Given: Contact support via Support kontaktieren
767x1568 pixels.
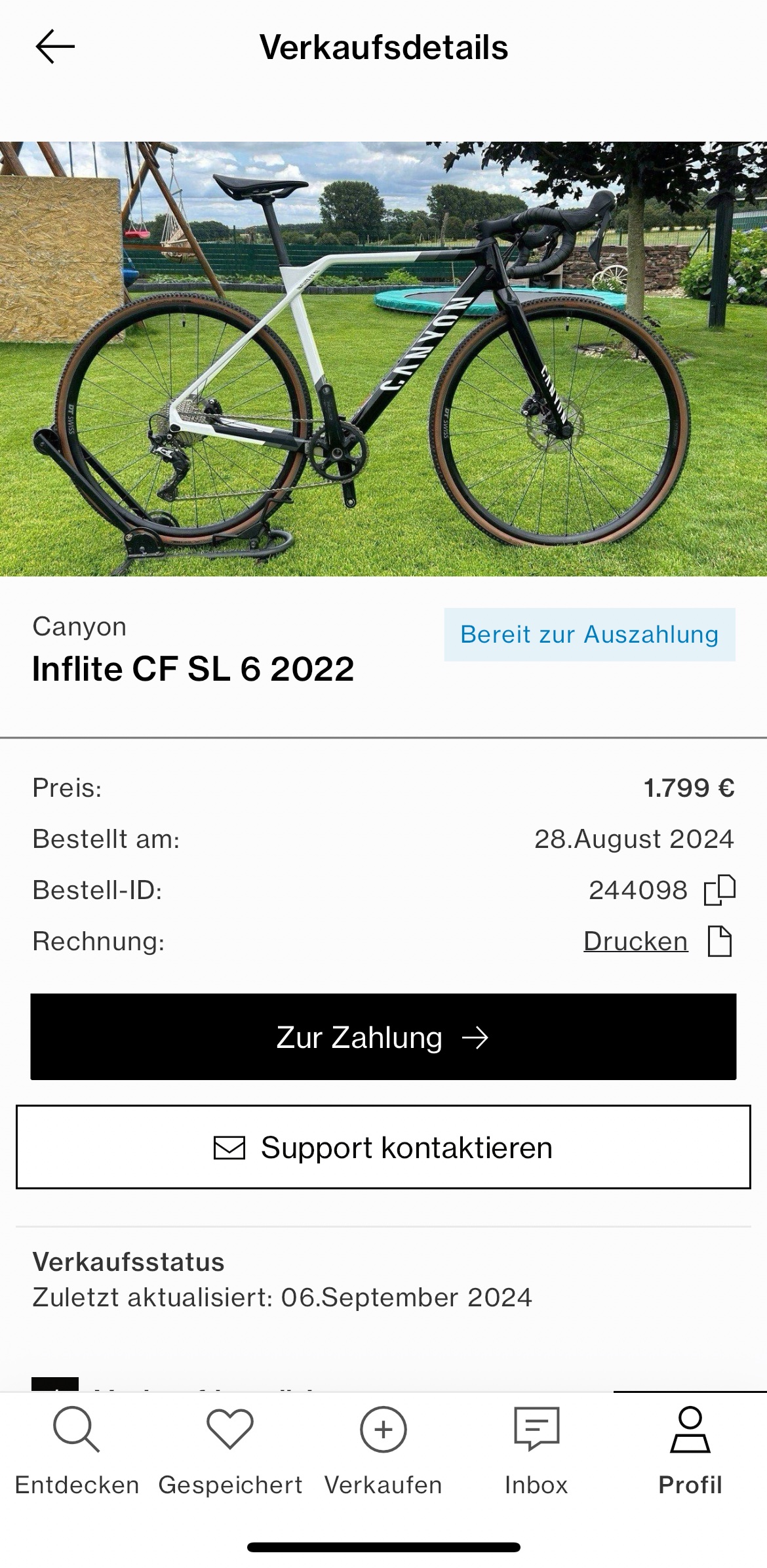Looking at the screenshot, I should (x=383, y=1147).
